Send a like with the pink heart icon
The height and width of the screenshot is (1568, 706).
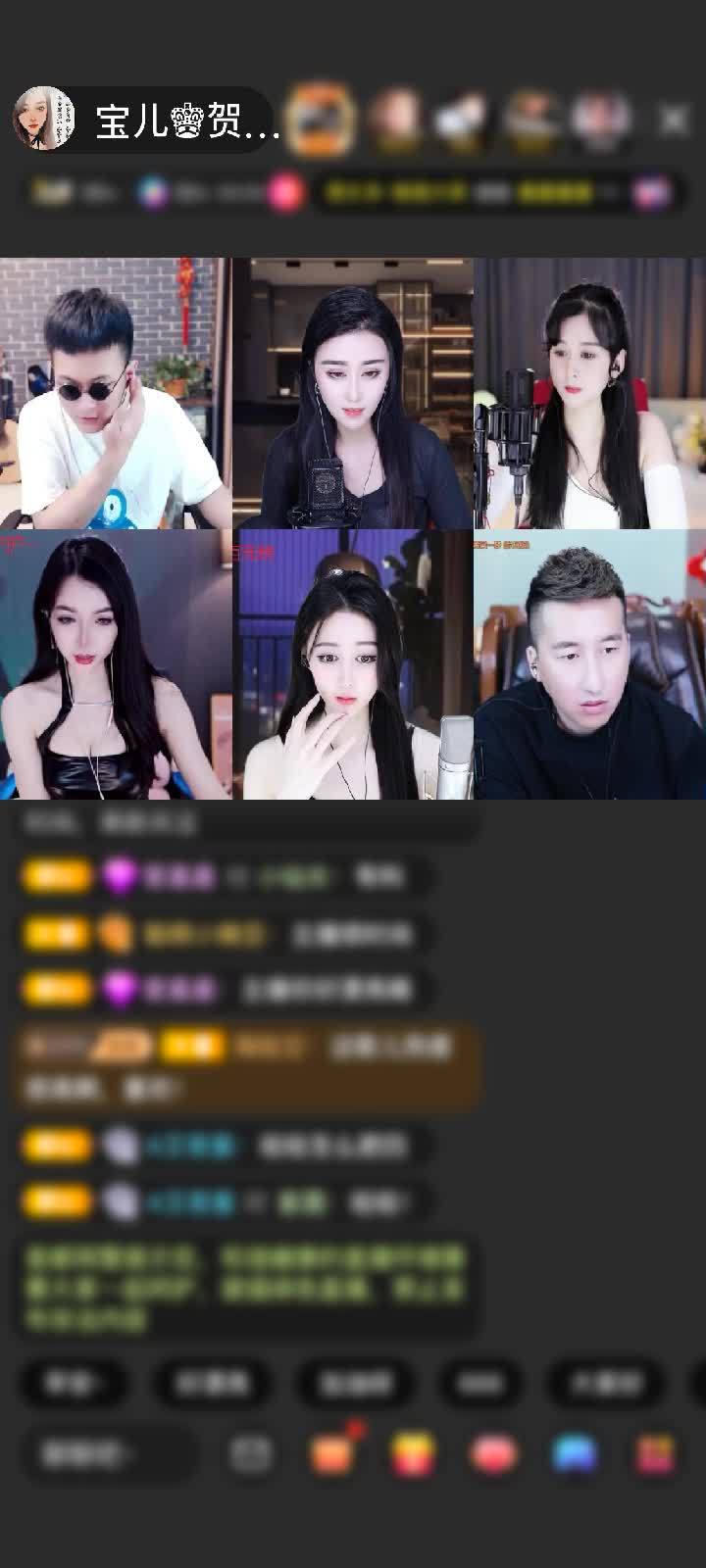(x=495, y=1455)
